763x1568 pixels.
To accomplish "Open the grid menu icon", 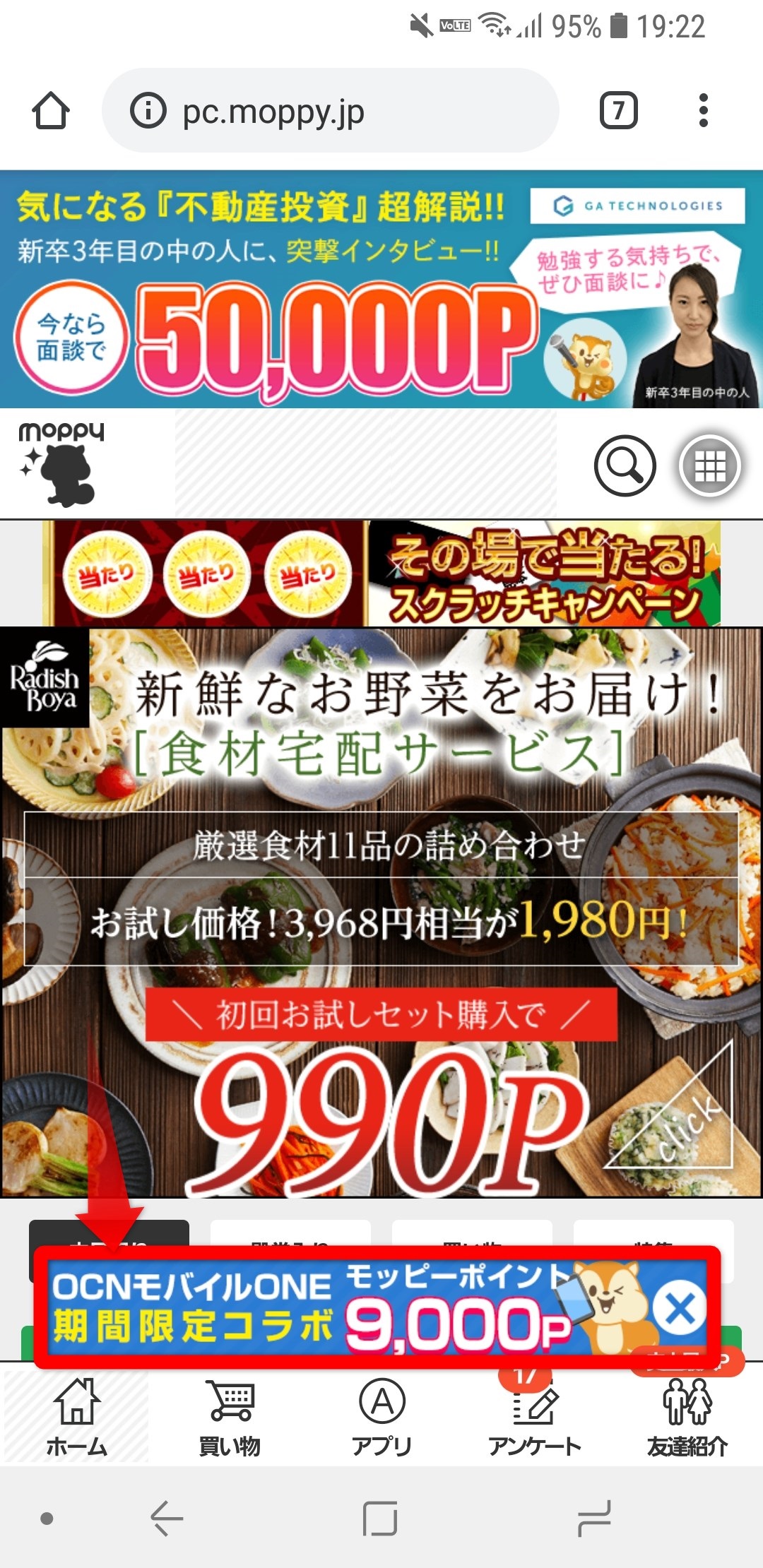I will 709,465.
